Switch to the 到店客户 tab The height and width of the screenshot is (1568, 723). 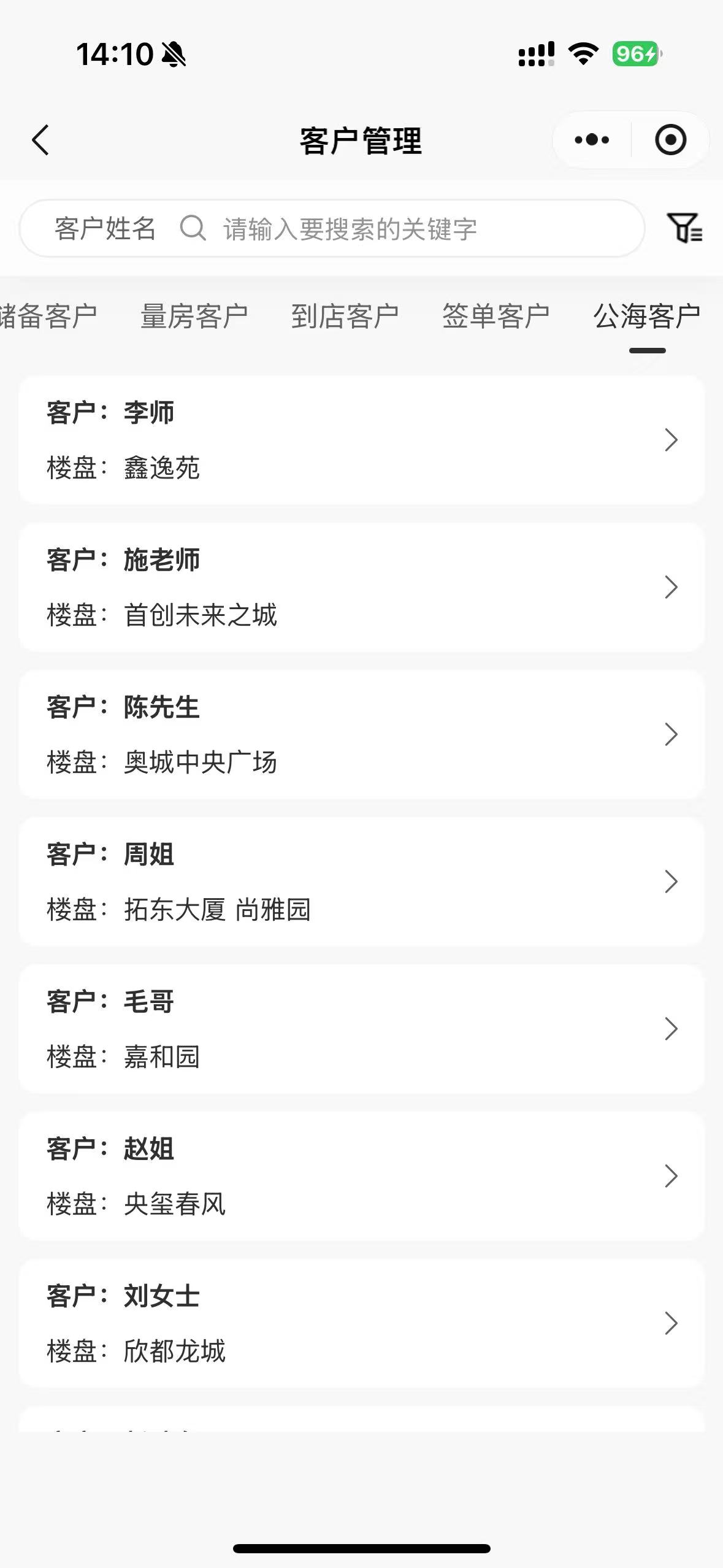[346, 315]
